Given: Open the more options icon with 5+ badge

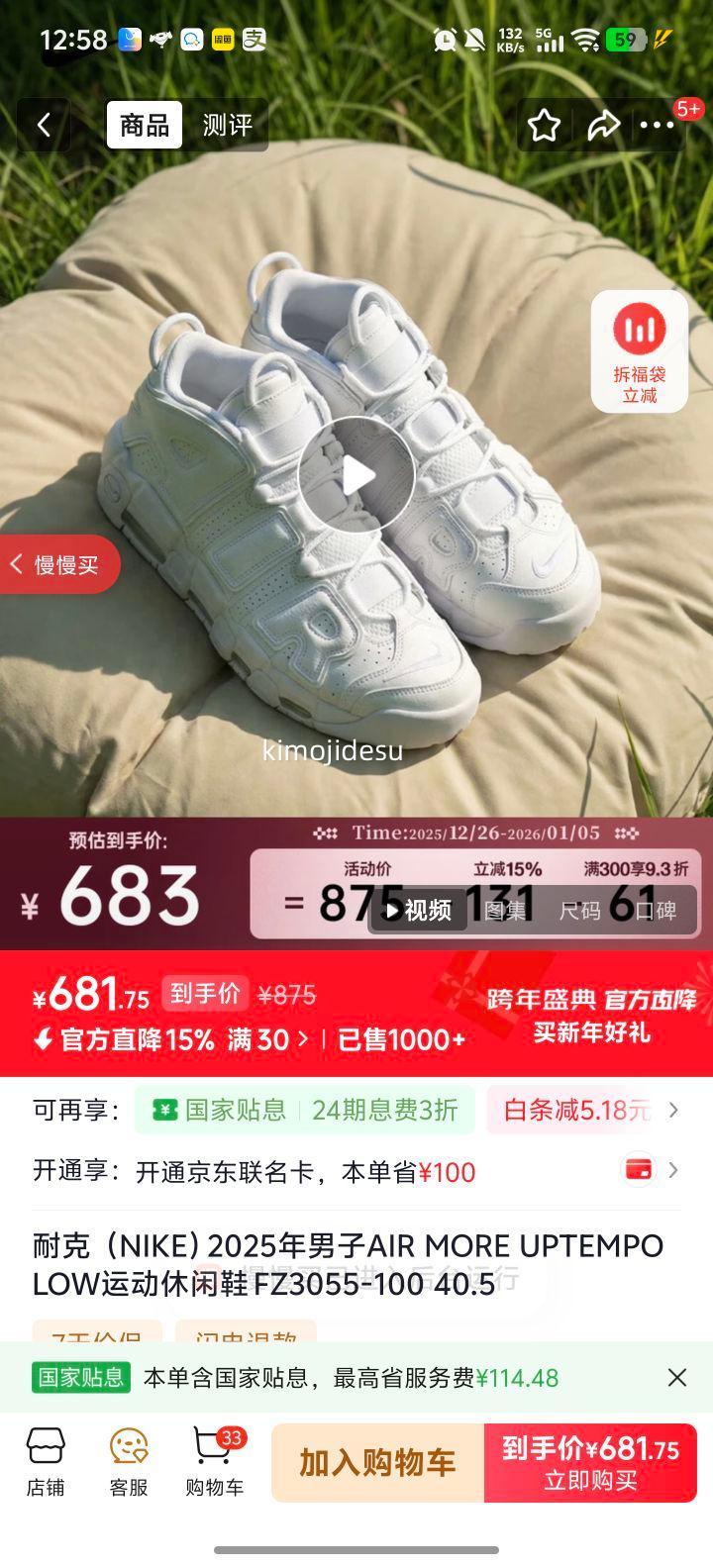Looking at the screenshot, I should (659, 125).
